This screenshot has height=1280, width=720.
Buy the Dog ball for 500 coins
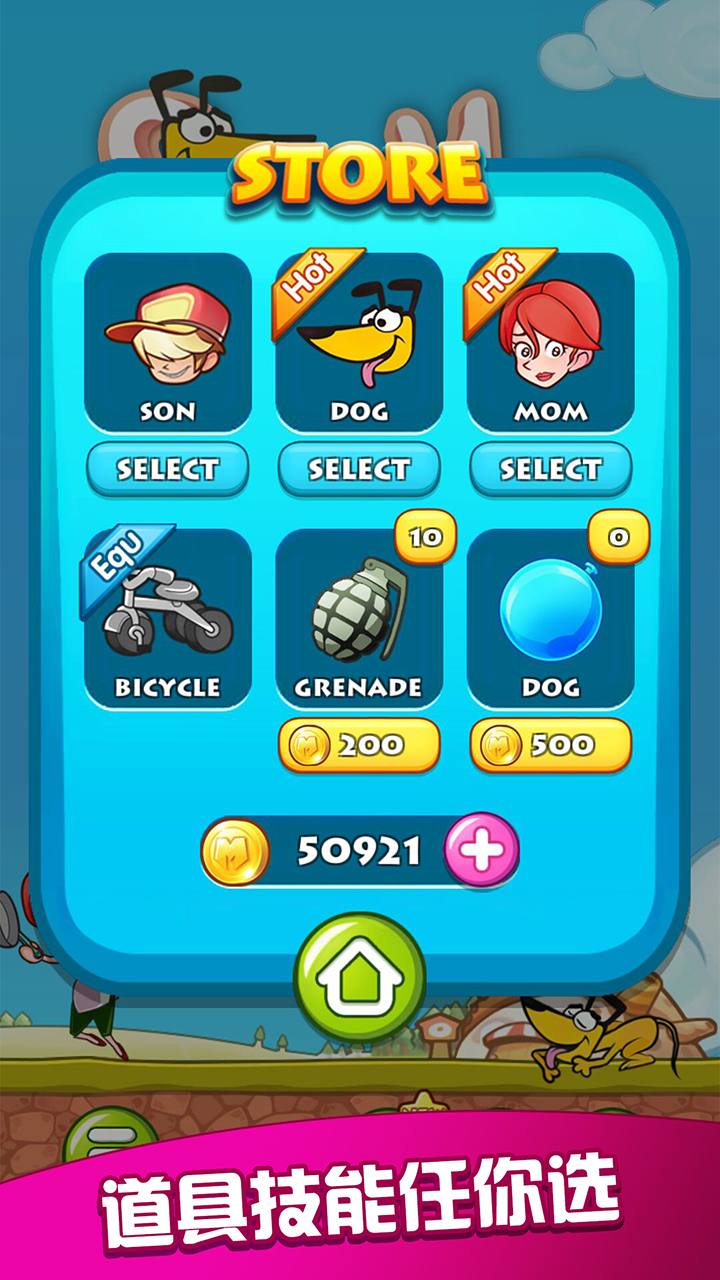(x=550, y=742)
